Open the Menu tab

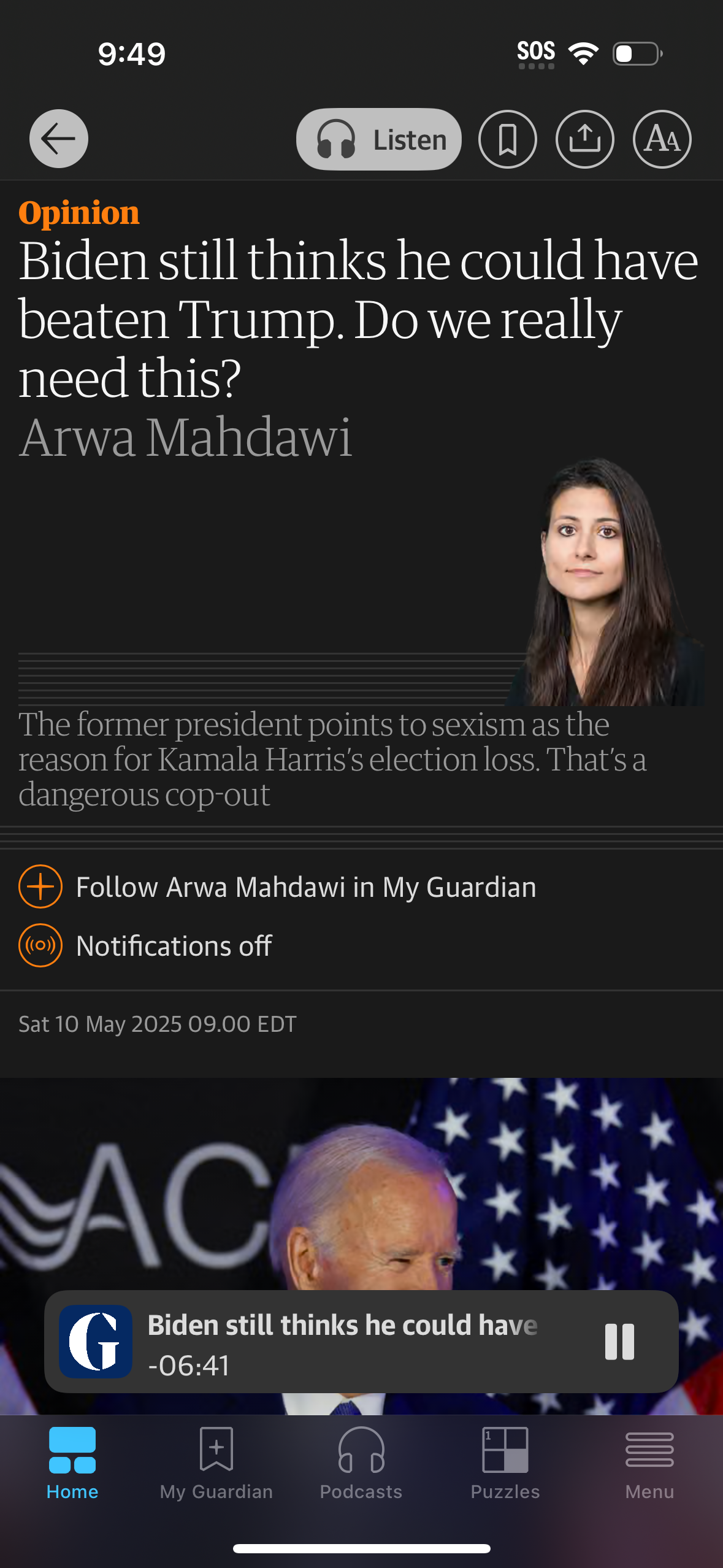649,1463
